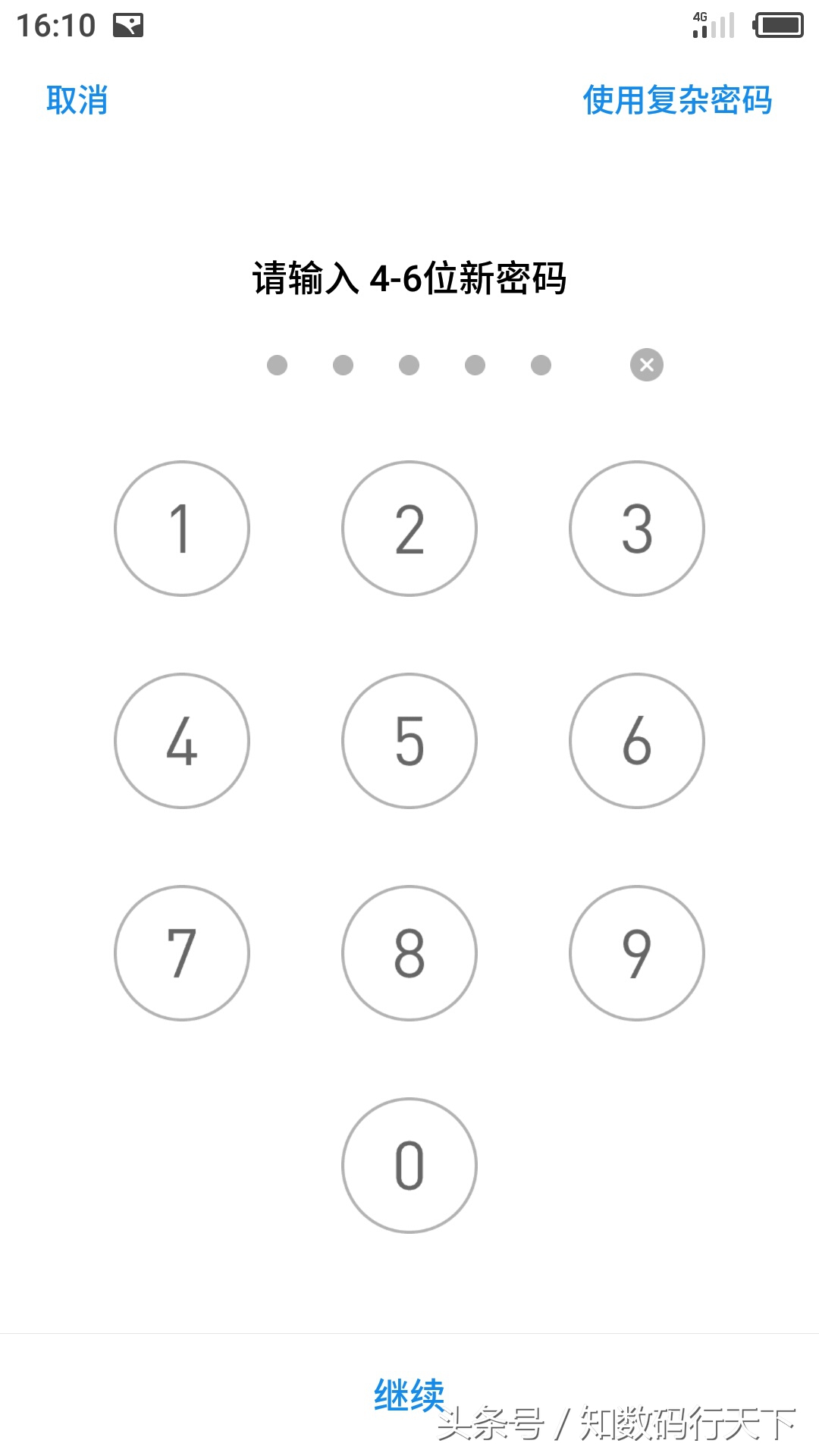This screenshot has height=1456, width=819.
Task: Tap the number 2 key
Action: click(x=409, y=529)
